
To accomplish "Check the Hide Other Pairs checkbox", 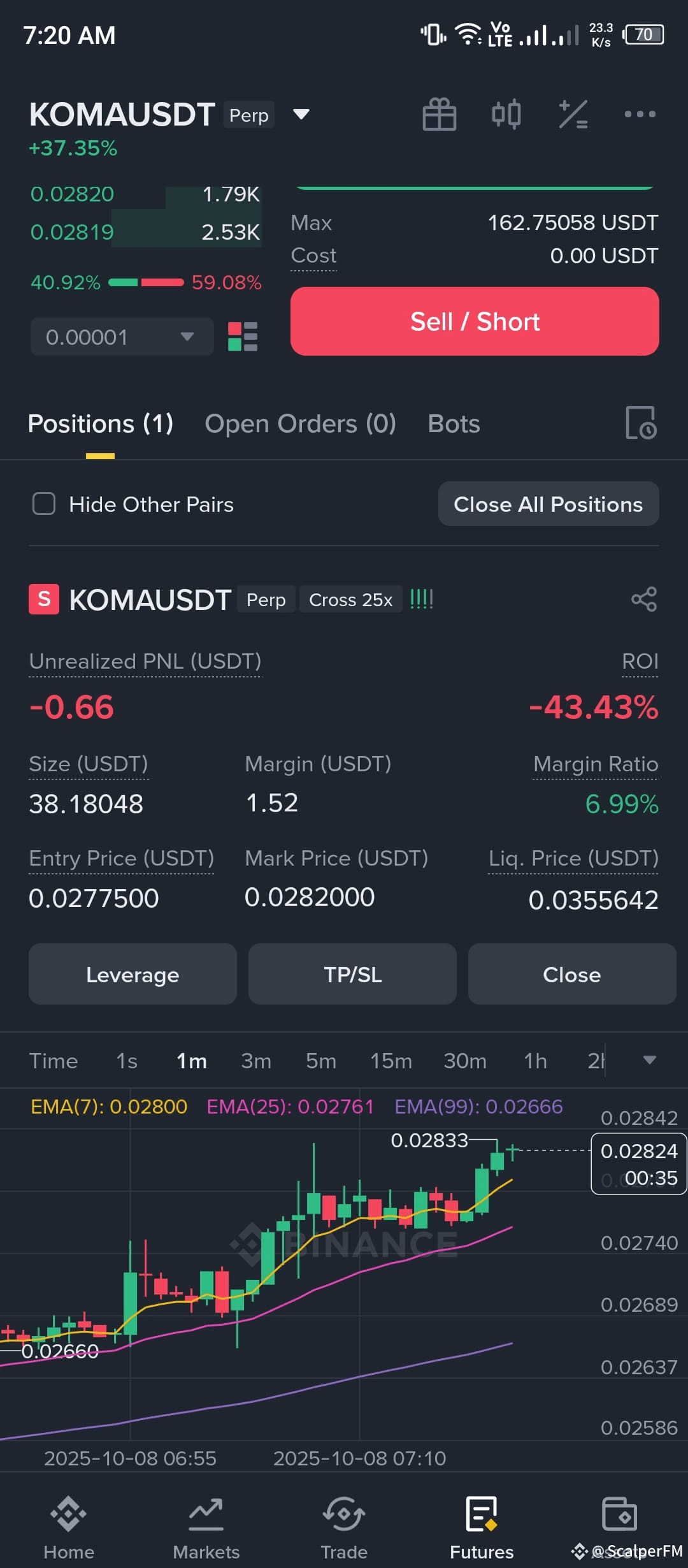I will [x=44, y=504].
